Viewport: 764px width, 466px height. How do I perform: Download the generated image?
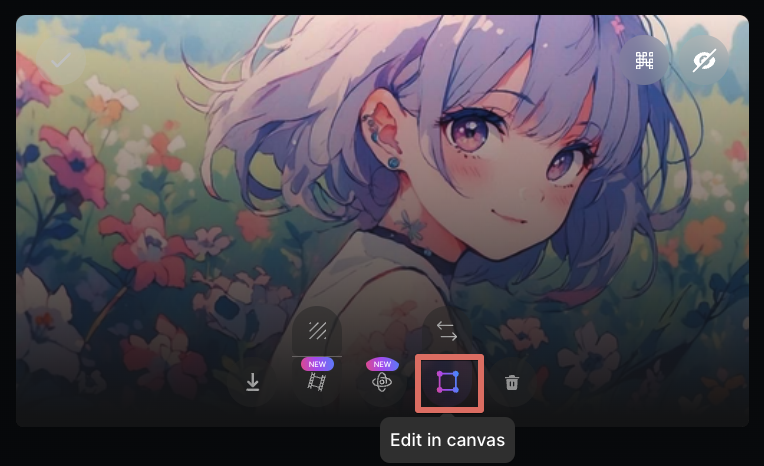click(x=253, y=382)
